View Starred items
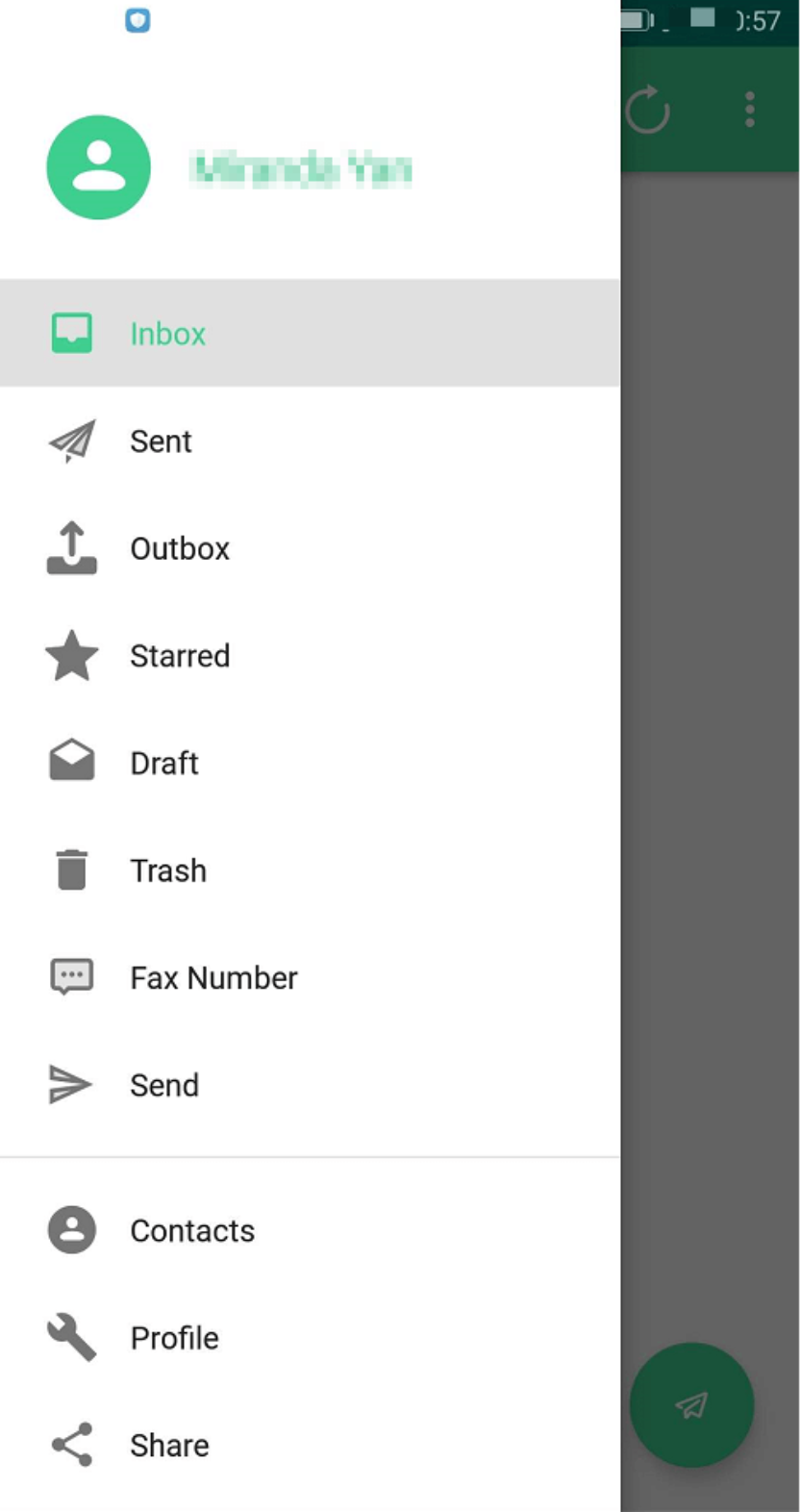Viewport: 800px width, 1512px height. [180, 656]
